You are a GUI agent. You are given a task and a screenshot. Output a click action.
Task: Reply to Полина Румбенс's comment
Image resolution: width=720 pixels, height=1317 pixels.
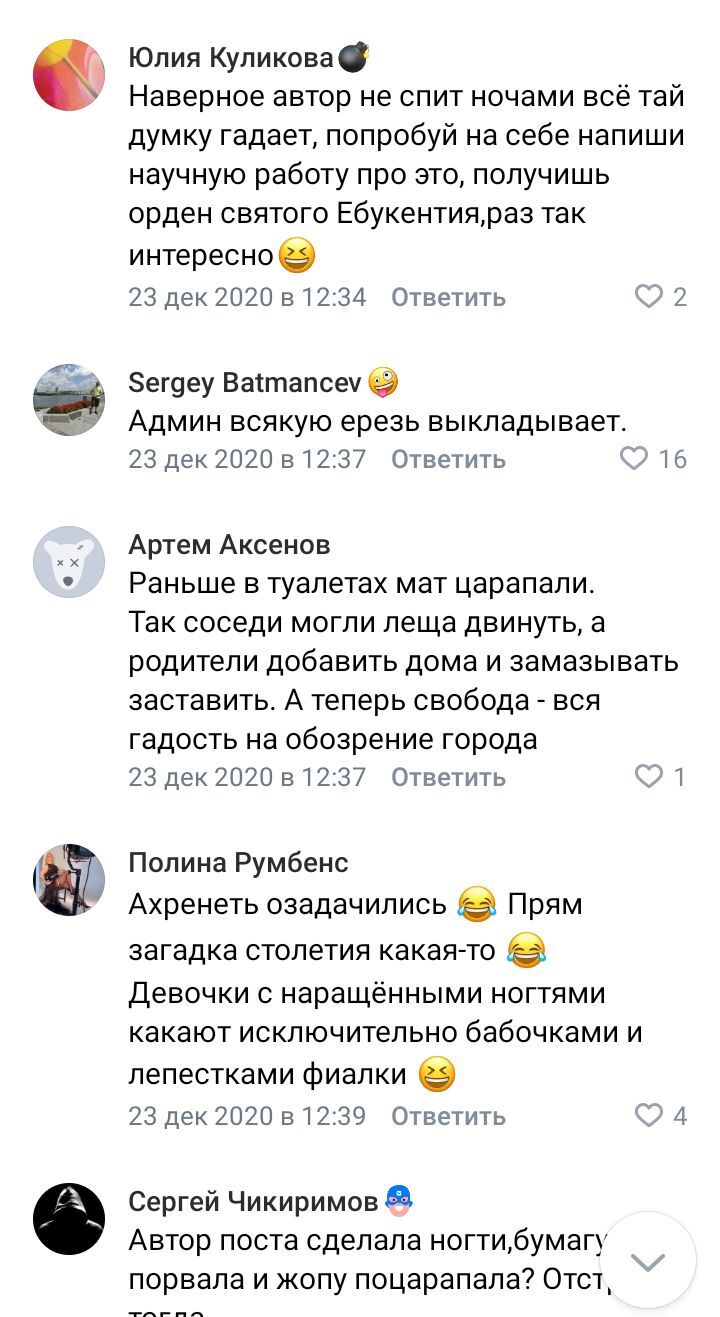point(448,1116)
